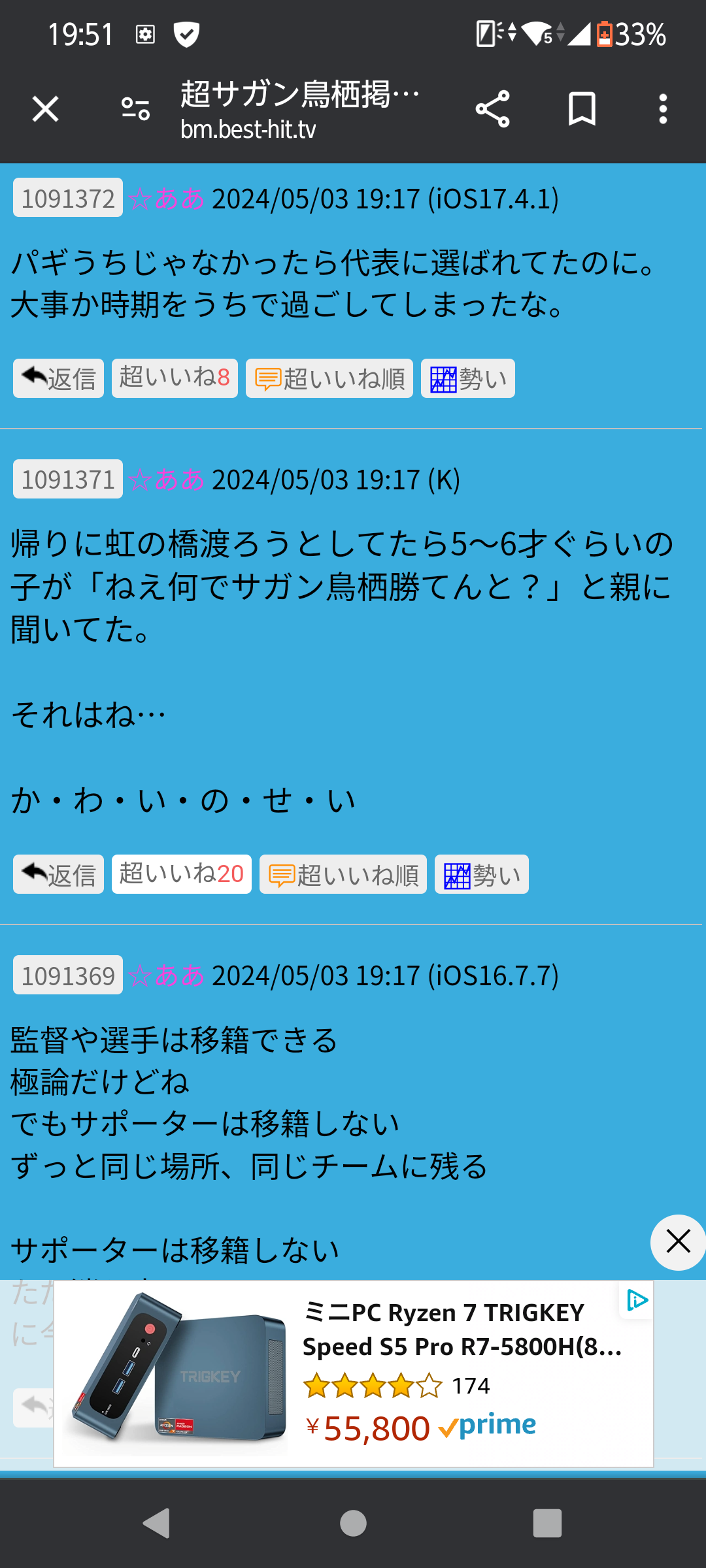Screen dimensions: 706x1568
Task: Reply to post 1091372
Action: pos(59,378)
